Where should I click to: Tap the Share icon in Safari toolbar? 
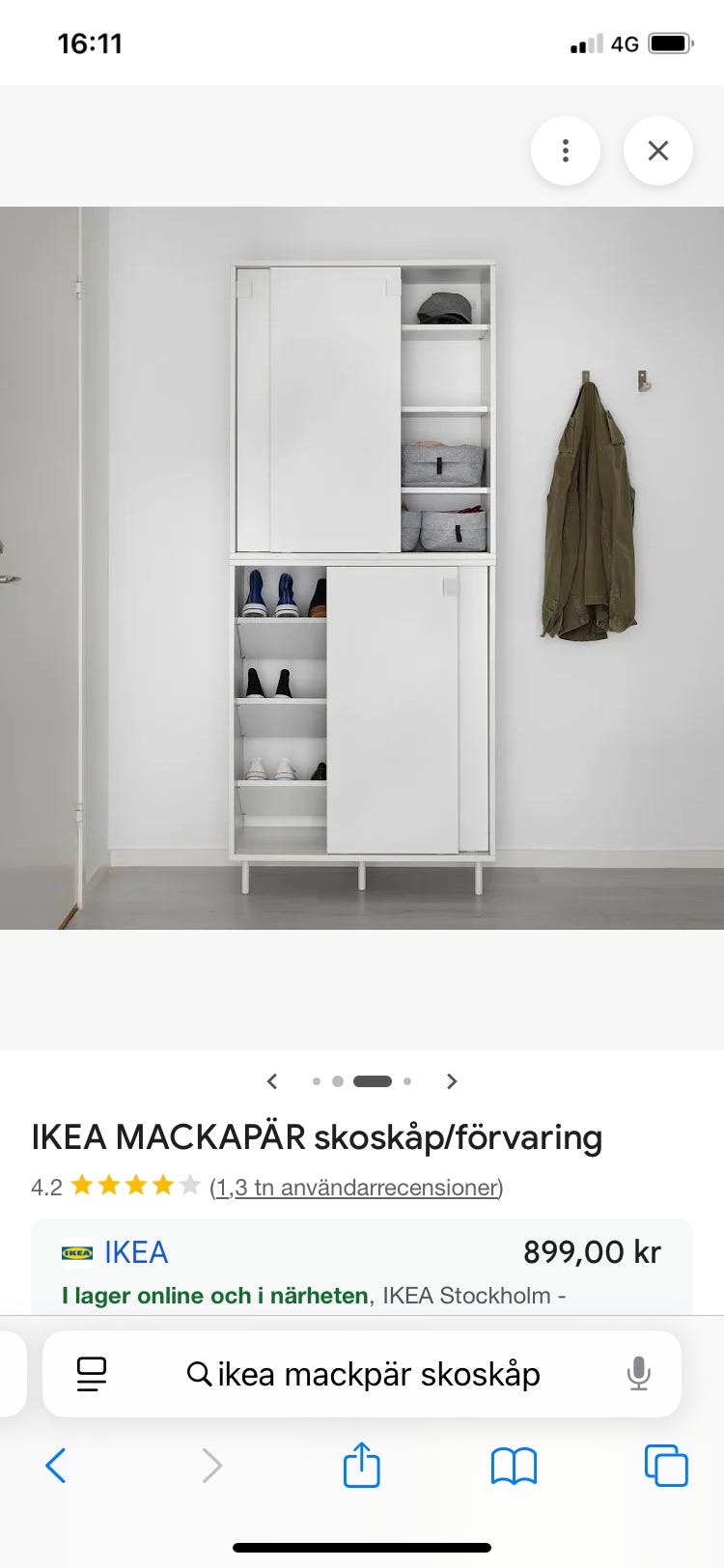pos(361,1465)
